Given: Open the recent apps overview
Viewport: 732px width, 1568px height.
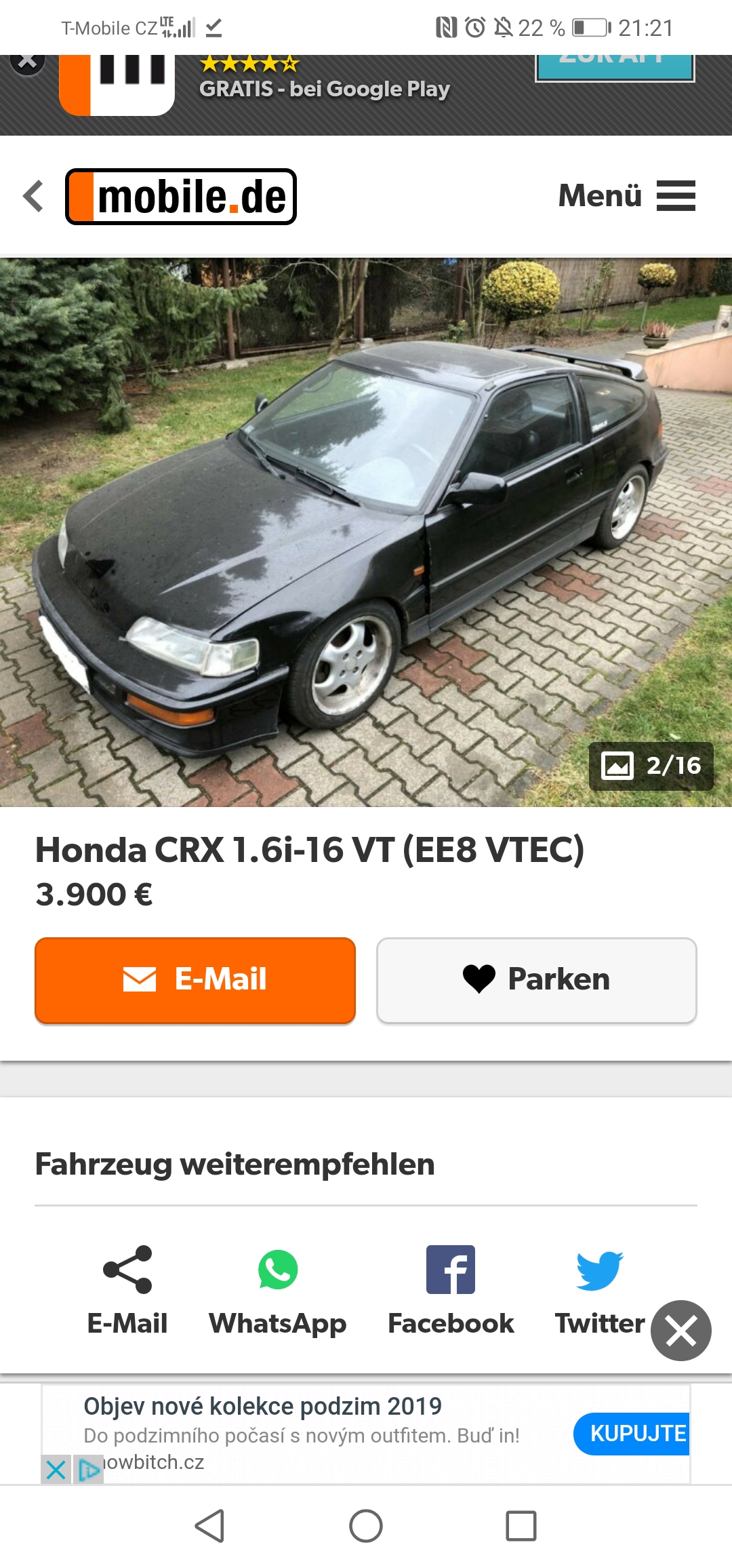Looking at the screenshot, I should point(521,1526).
